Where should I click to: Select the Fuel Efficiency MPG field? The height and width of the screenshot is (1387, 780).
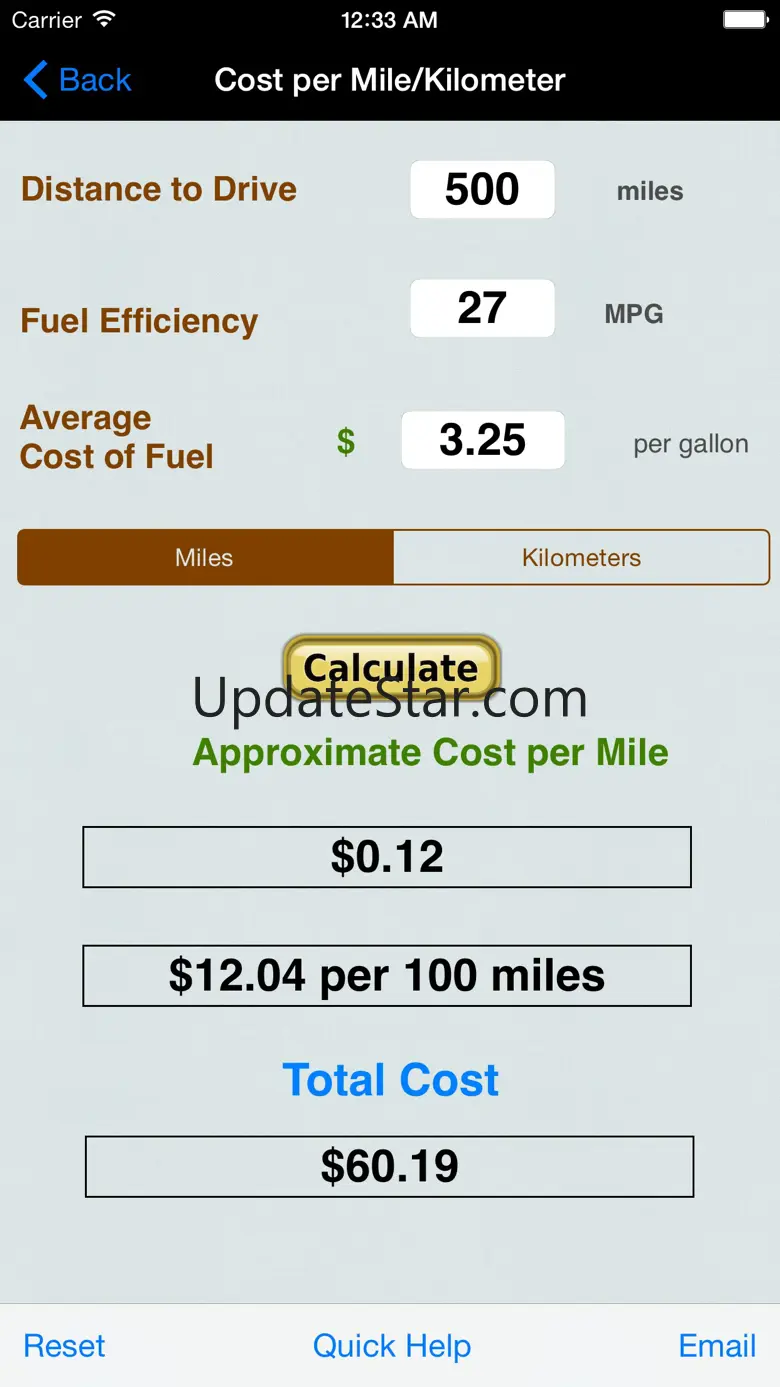click(482, 308)
